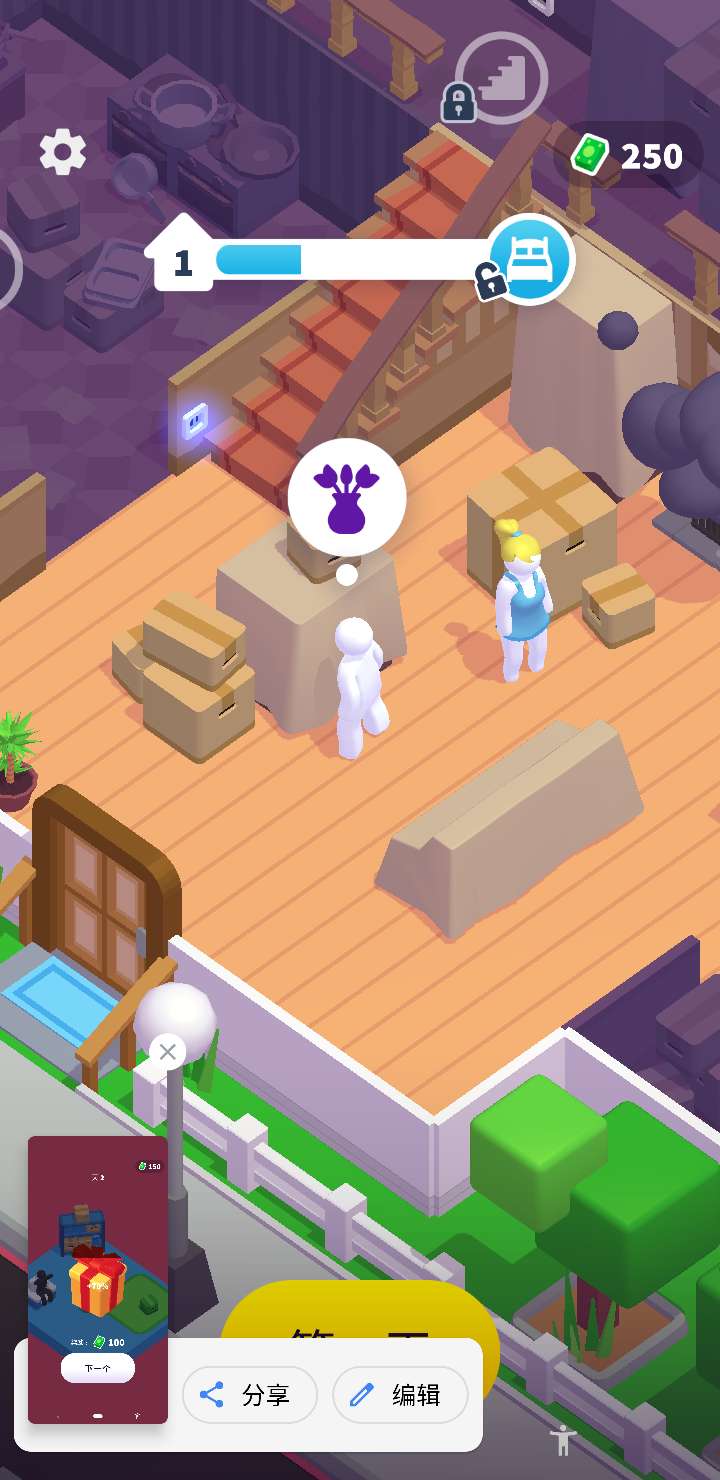Open the settings gear
Image resolution: width=720 pixels, height=1480 pixels.
coord(62,152)
